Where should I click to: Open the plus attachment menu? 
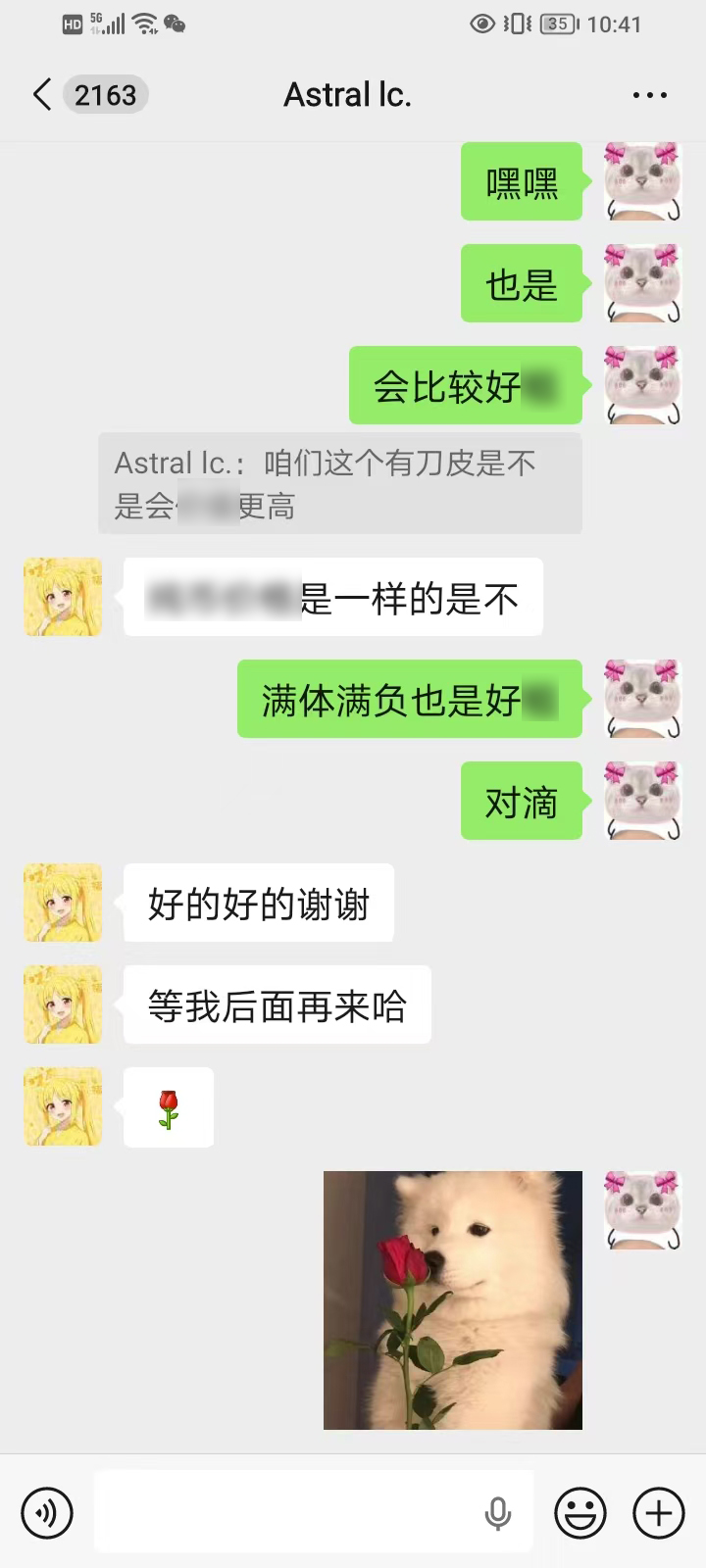(658, 1512)
